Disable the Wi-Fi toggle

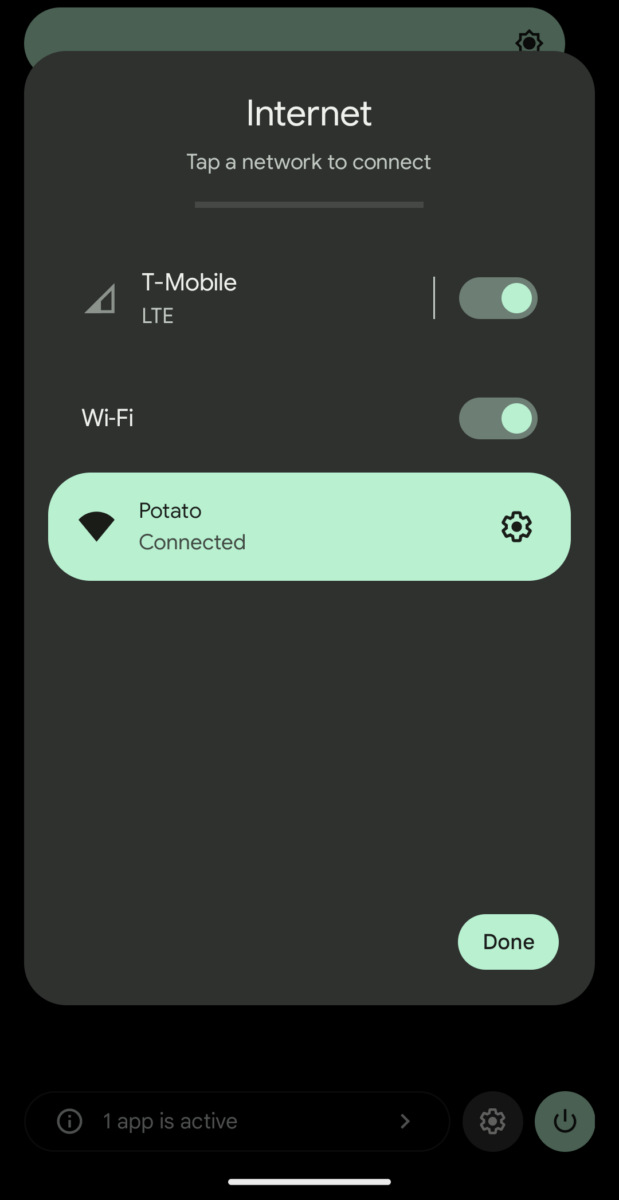coord(498,419)
